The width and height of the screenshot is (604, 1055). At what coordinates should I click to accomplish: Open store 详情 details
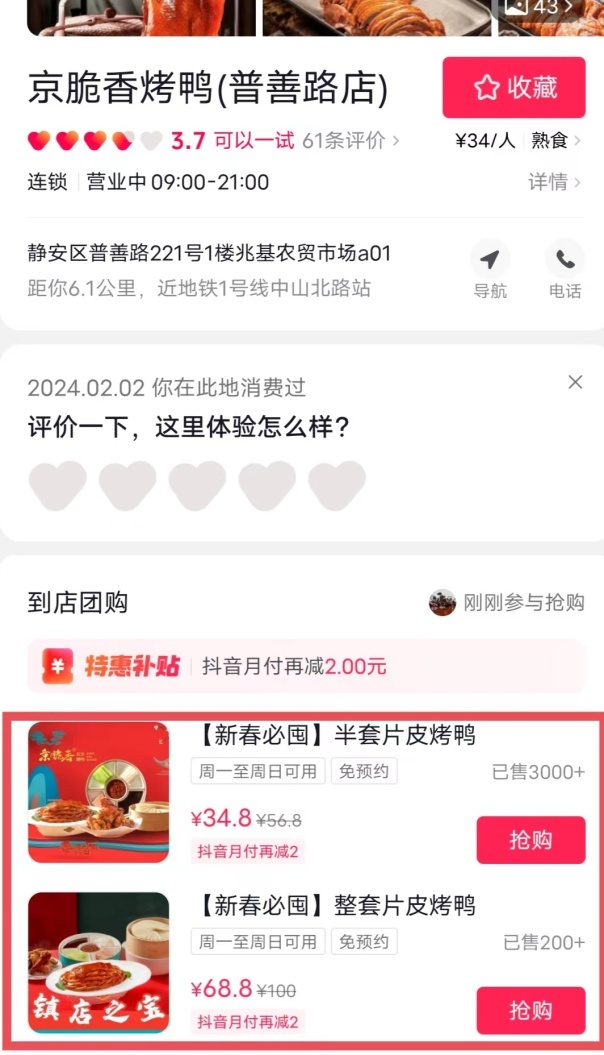pos(554,182)
